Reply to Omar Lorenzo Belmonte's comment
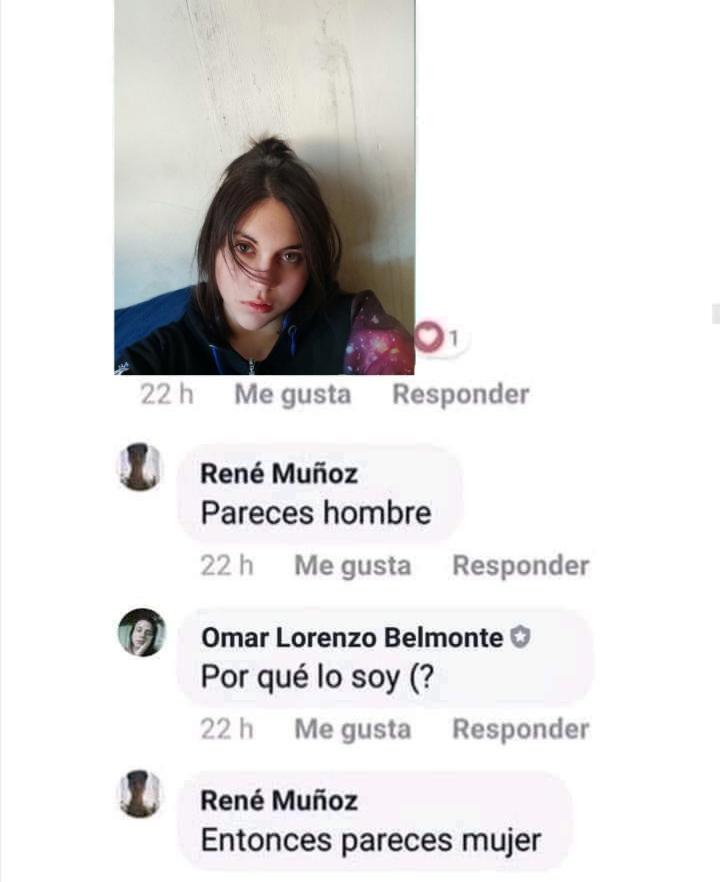 [x=520, y=730]
